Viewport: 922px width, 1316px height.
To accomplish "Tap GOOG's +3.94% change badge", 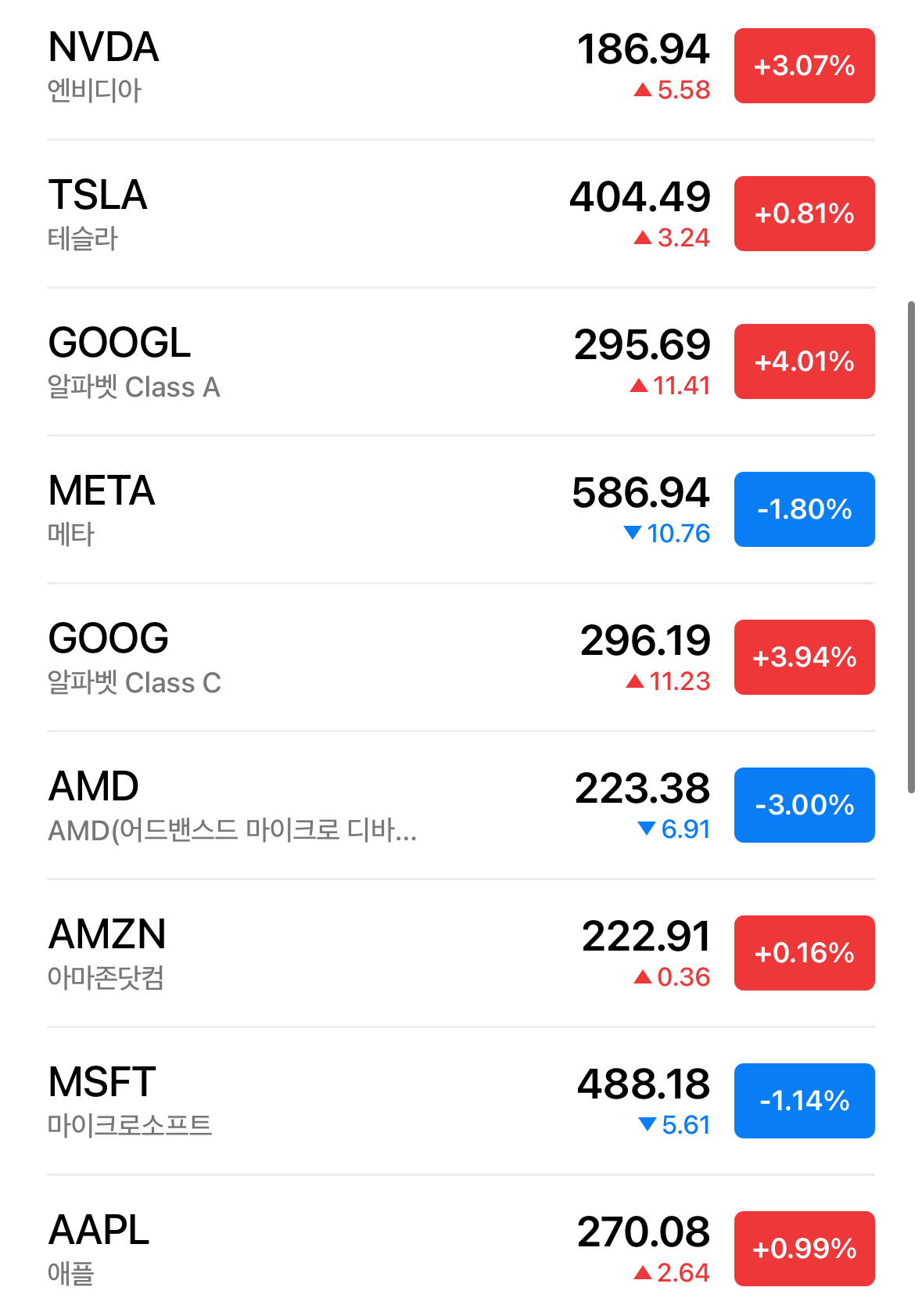I will click(804, 657).
